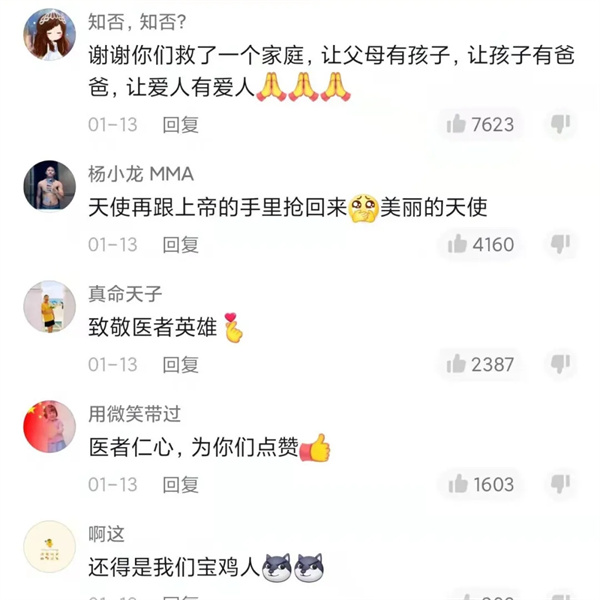Open 啊这's profile avatar
Viewport: 600px width, 600px height.
point(49,546)
